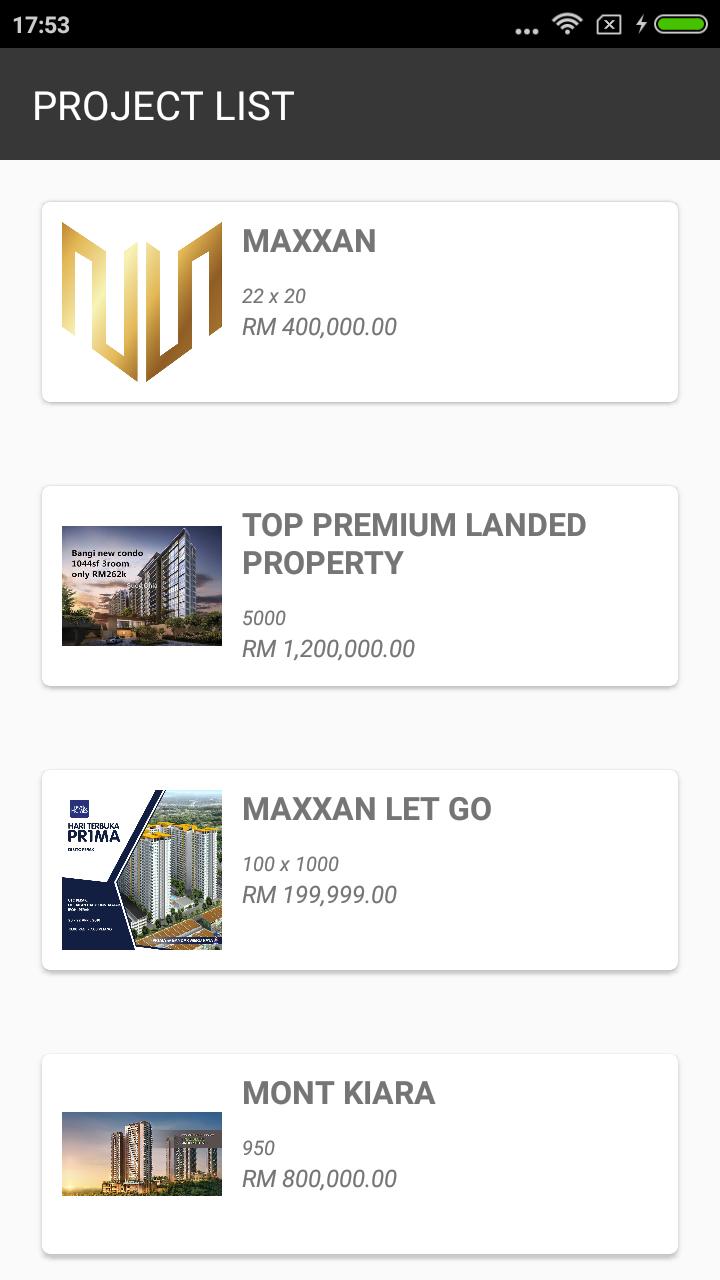Select the RM 400,000.00 price text
This screenshot has width=720, height=1280.
point(321,327)
